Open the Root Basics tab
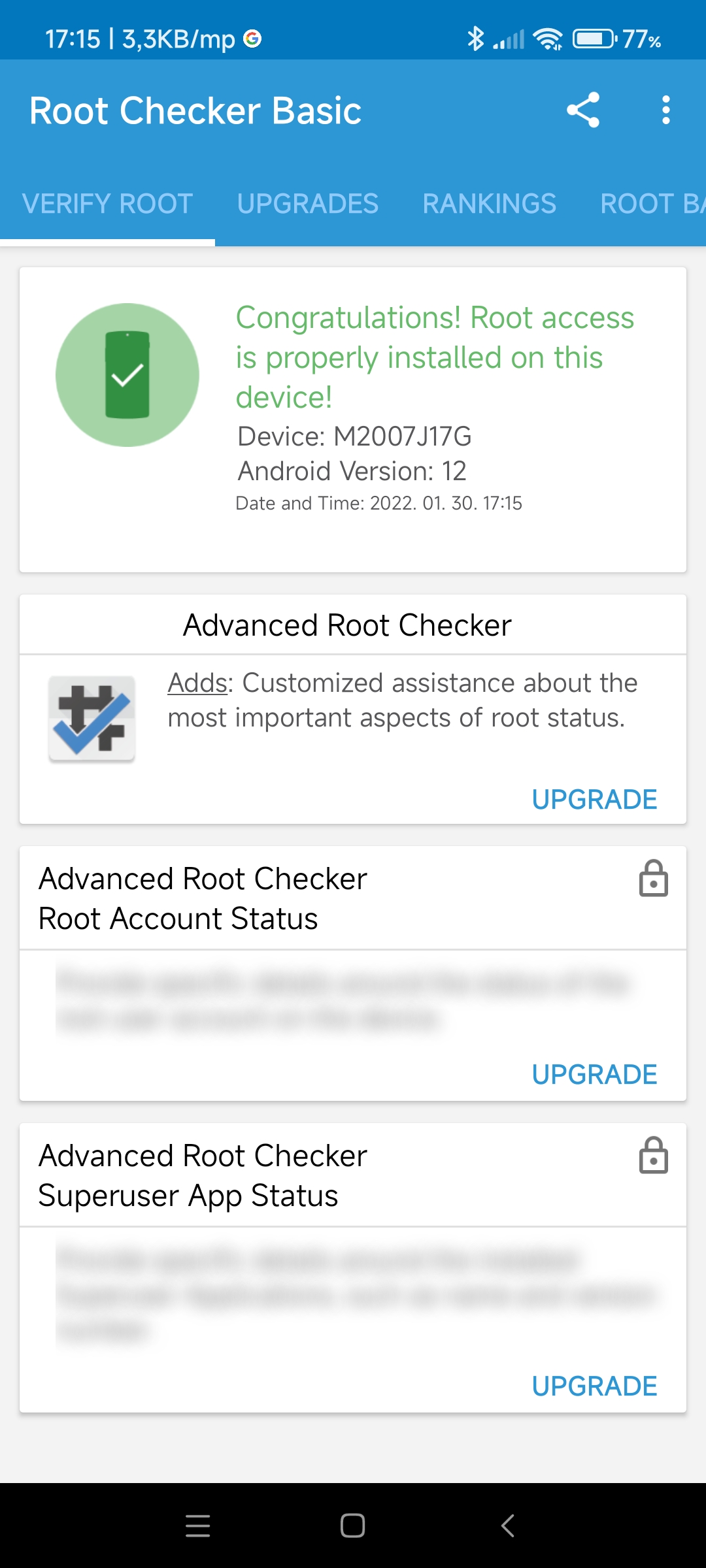706x1568 pixels. click(652, 204)
